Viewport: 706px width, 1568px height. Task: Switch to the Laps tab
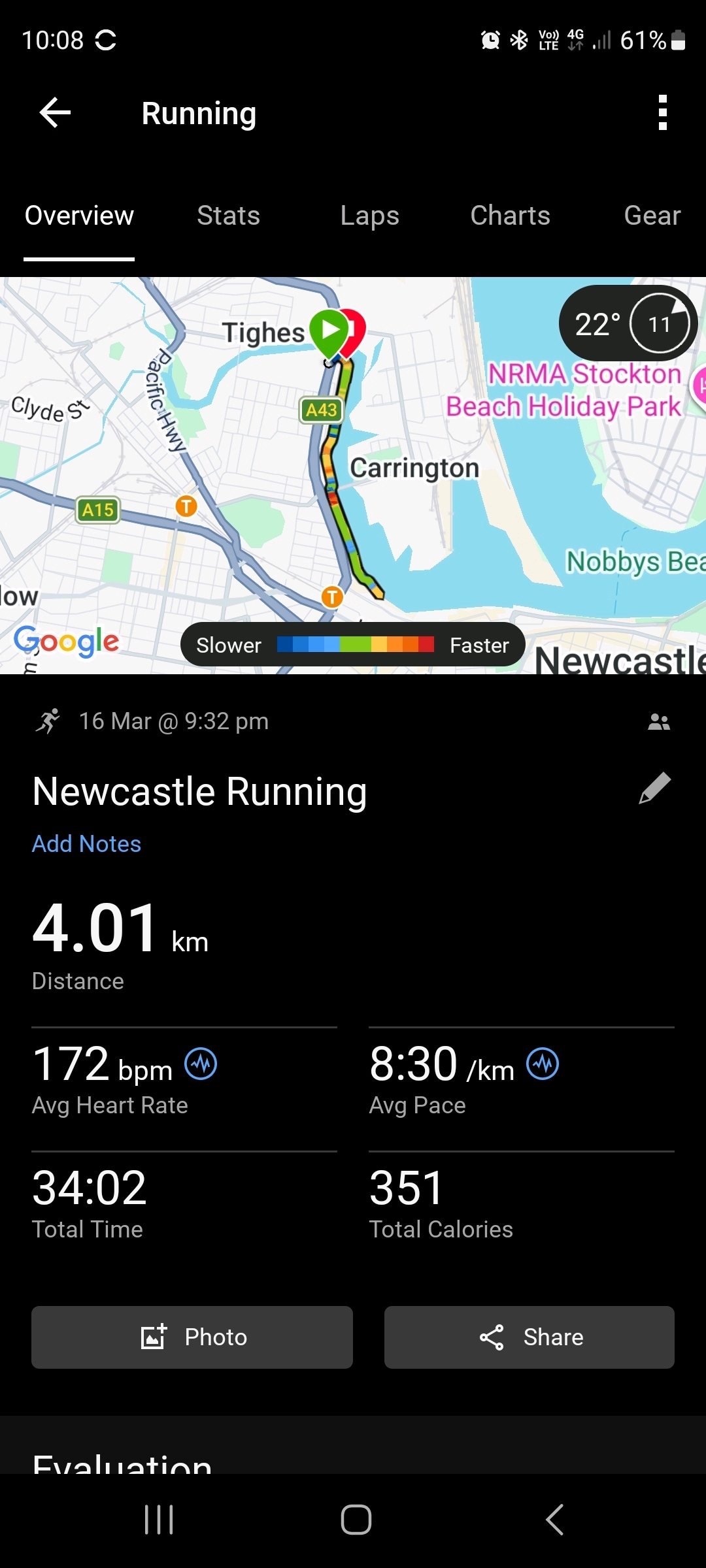coord(369,216)
